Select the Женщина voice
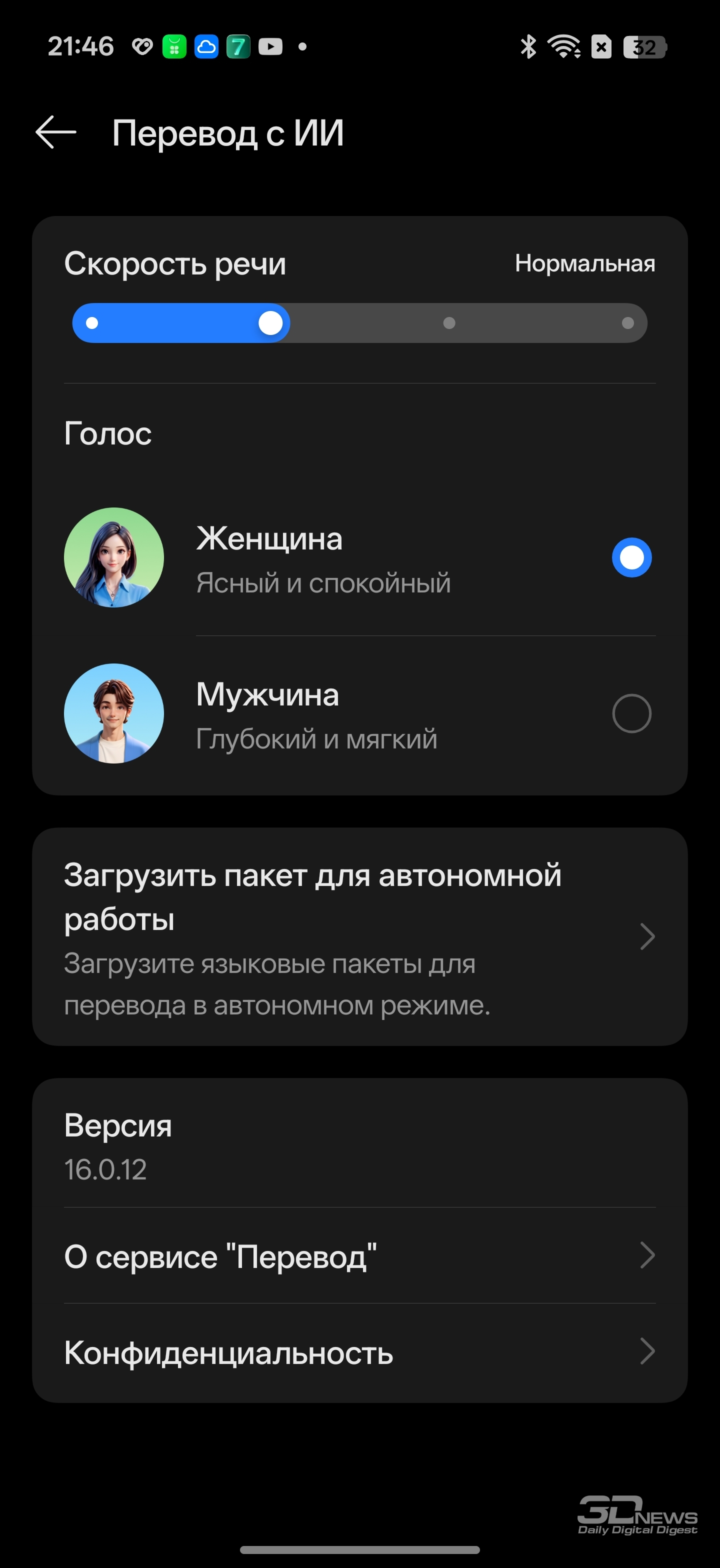Screen dimensions: 720x1568 631,557
